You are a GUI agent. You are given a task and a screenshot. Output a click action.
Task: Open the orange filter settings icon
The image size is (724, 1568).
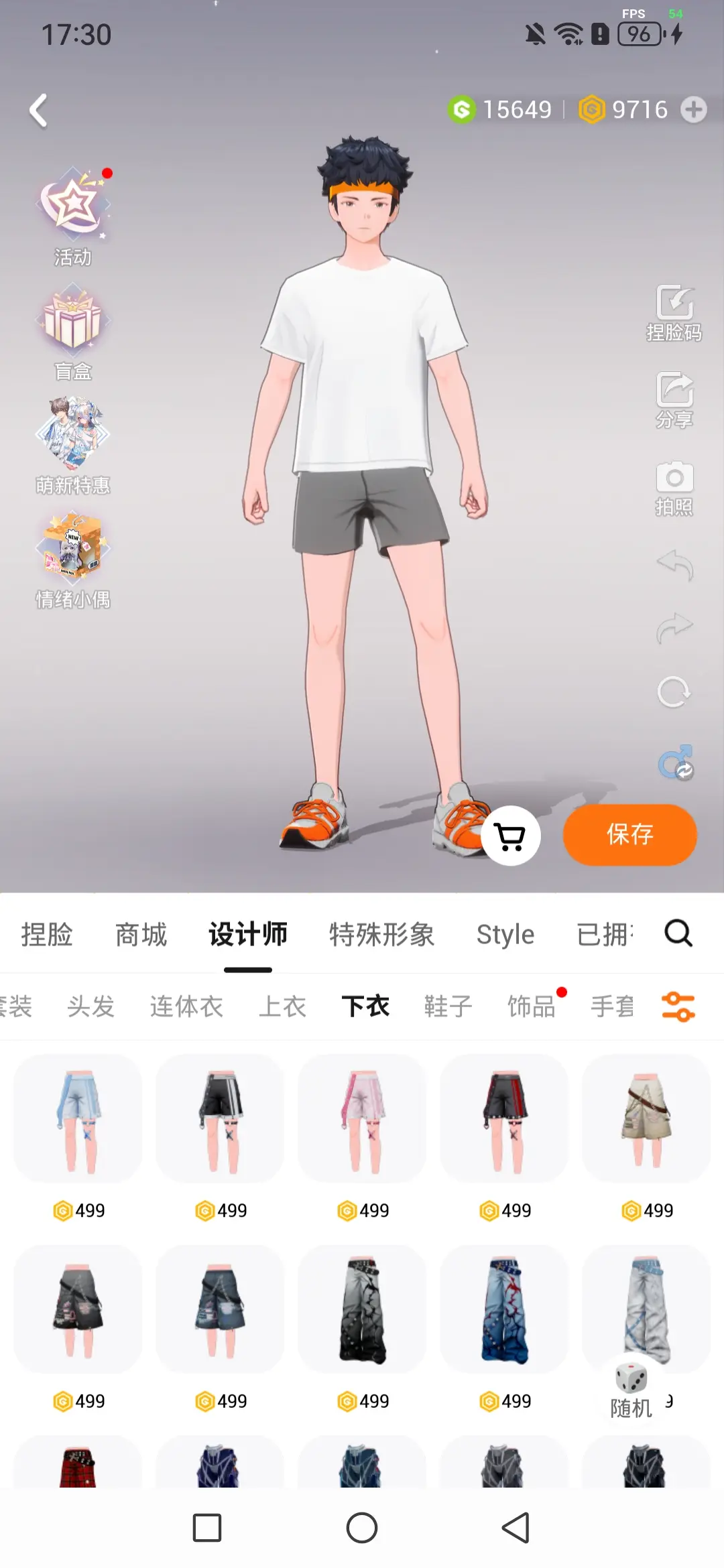(678, 1006)
